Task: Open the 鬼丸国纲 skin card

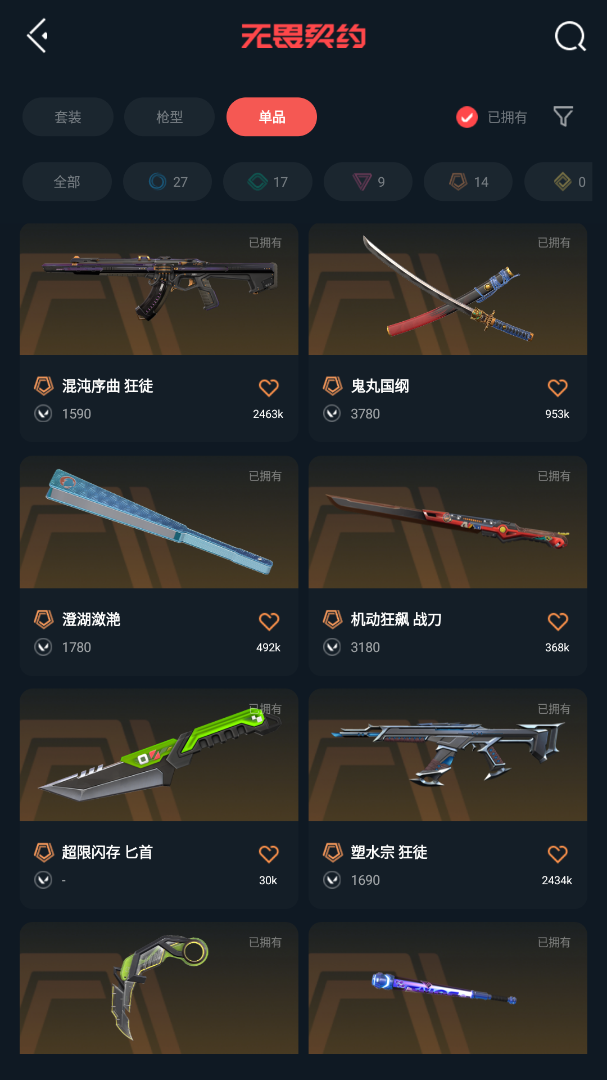Action: 448,332
